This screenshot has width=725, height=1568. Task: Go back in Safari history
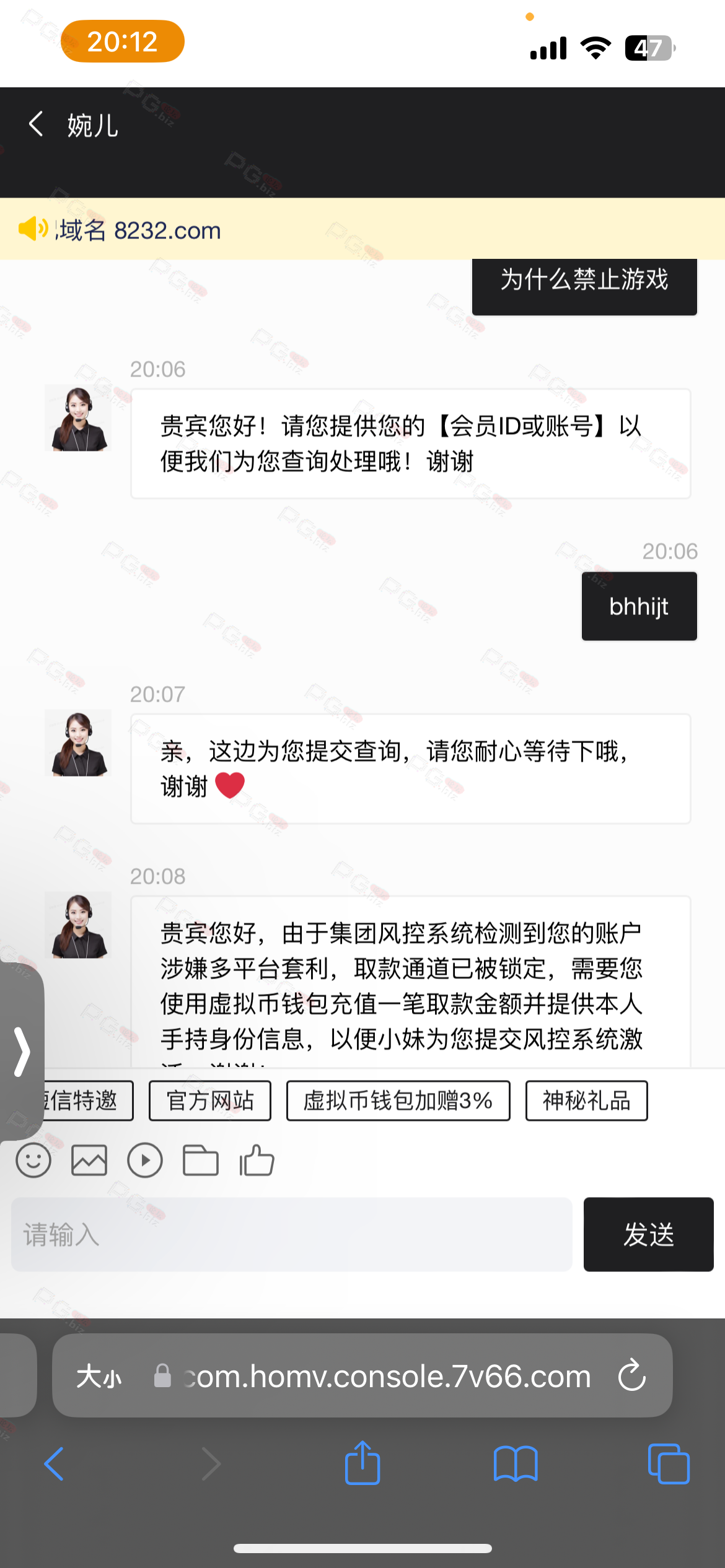[x=54, y=1464]
